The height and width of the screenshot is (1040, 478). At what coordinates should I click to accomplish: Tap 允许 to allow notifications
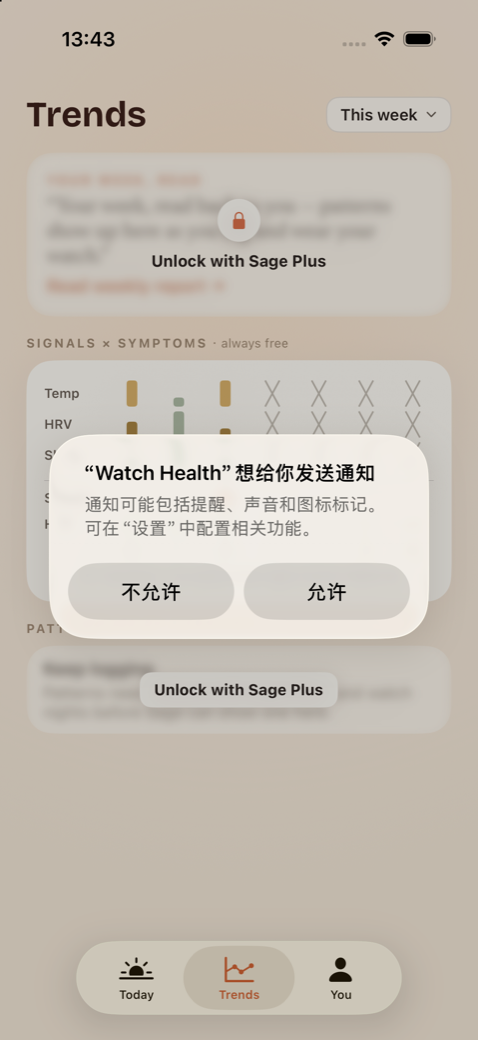[326, 592]
